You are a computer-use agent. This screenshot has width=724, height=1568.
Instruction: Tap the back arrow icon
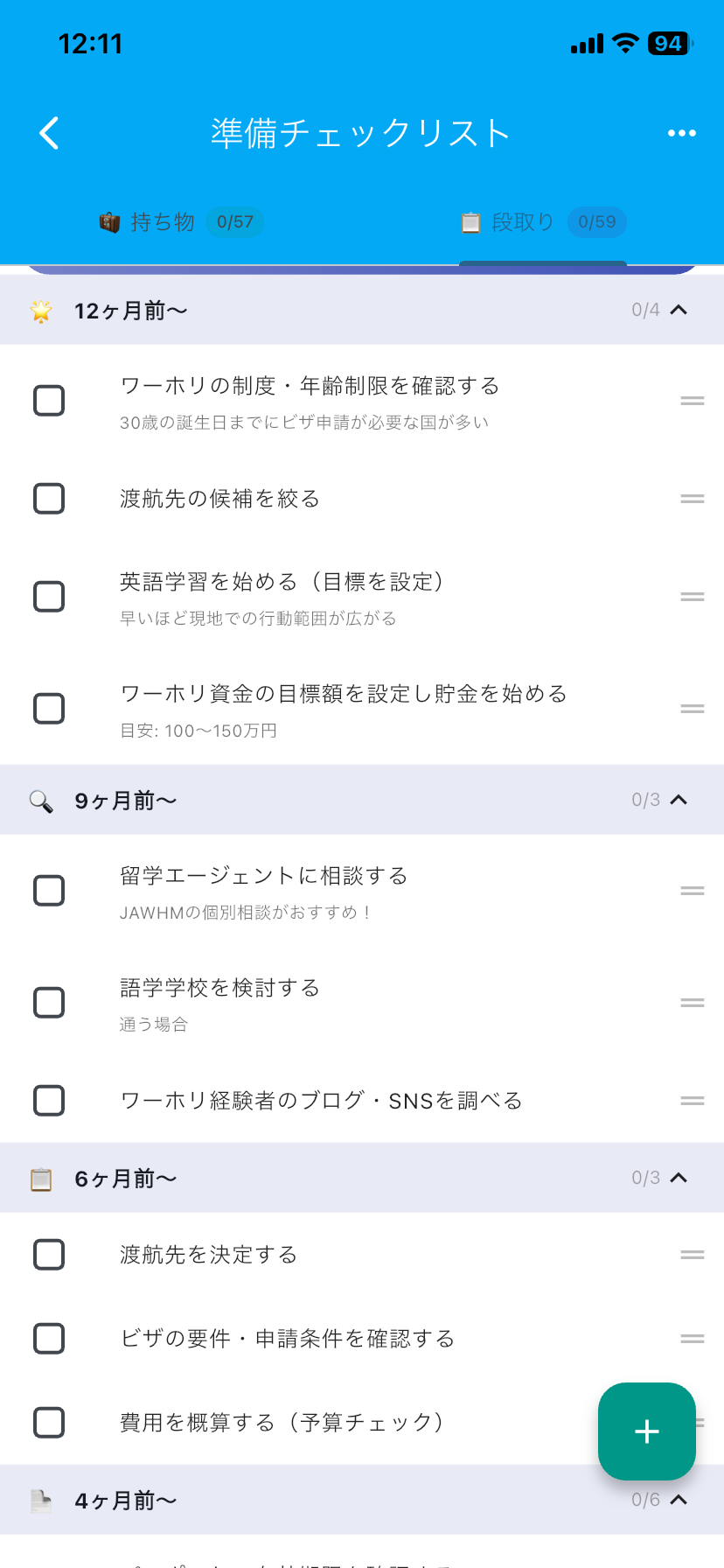[x=49, y=133]
